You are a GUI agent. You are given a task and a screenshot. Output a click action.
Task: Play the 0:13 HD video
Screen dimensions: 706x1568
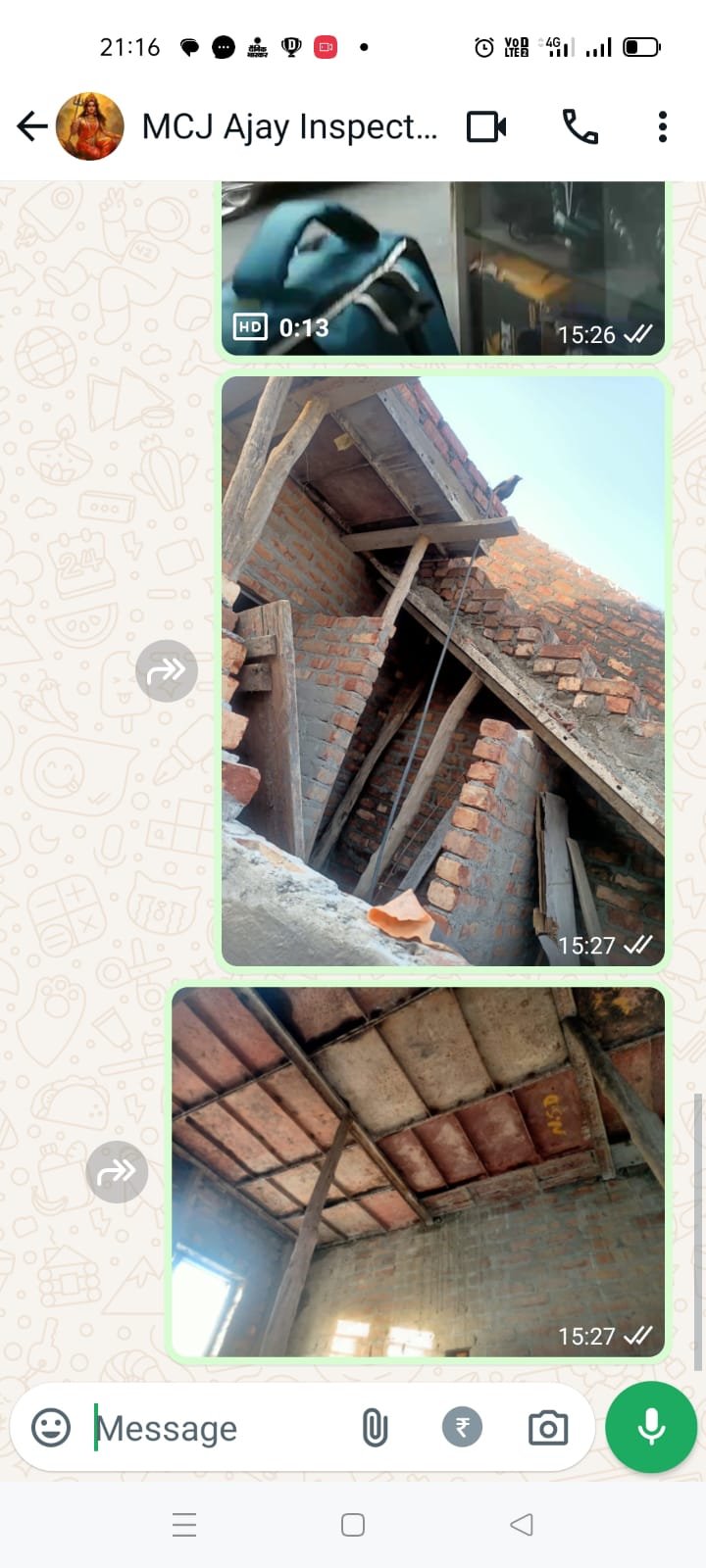coord(442,268)
